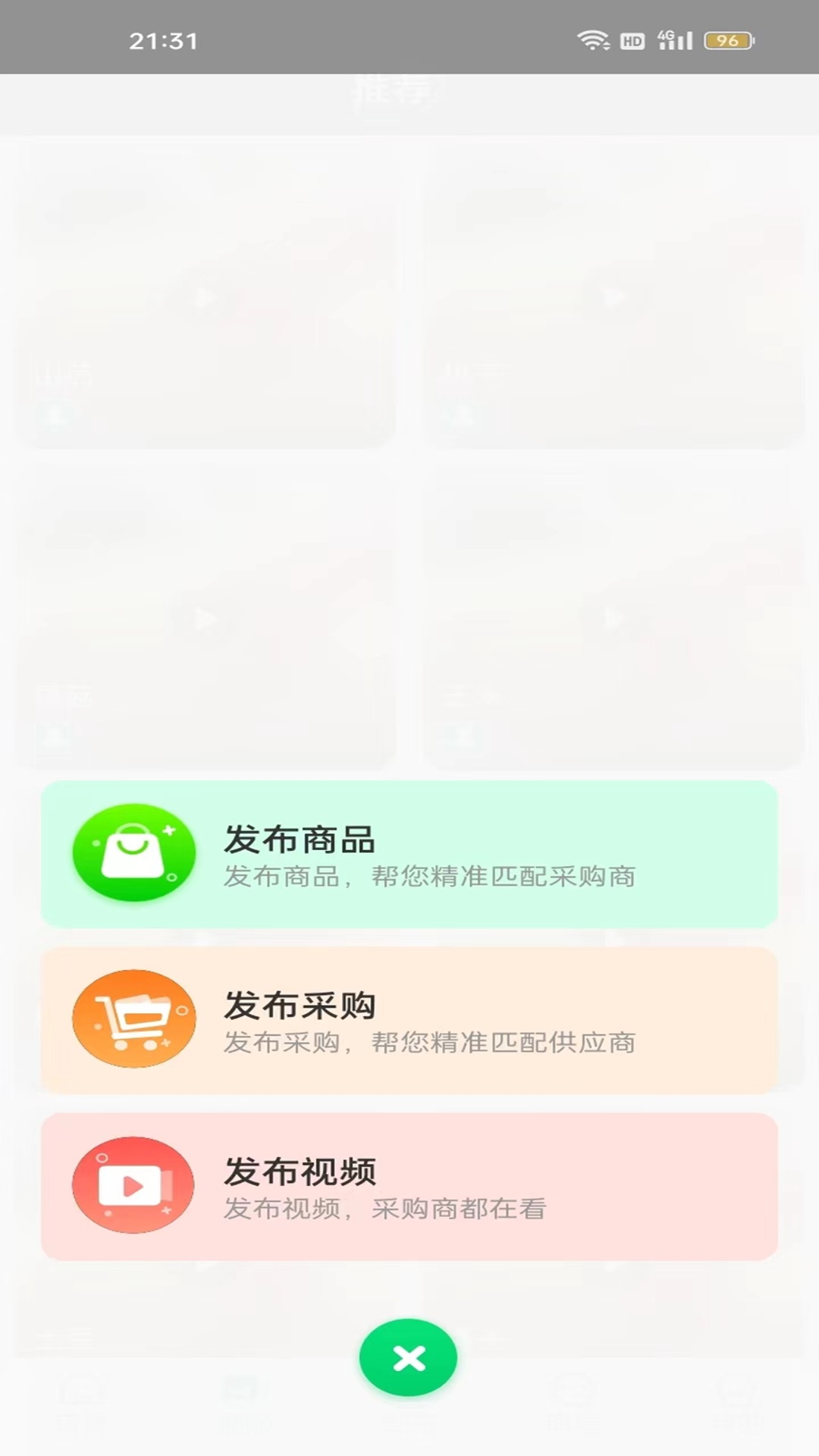
Task: Open 发布采购 to publish a purchase request
Action: 409,1021
